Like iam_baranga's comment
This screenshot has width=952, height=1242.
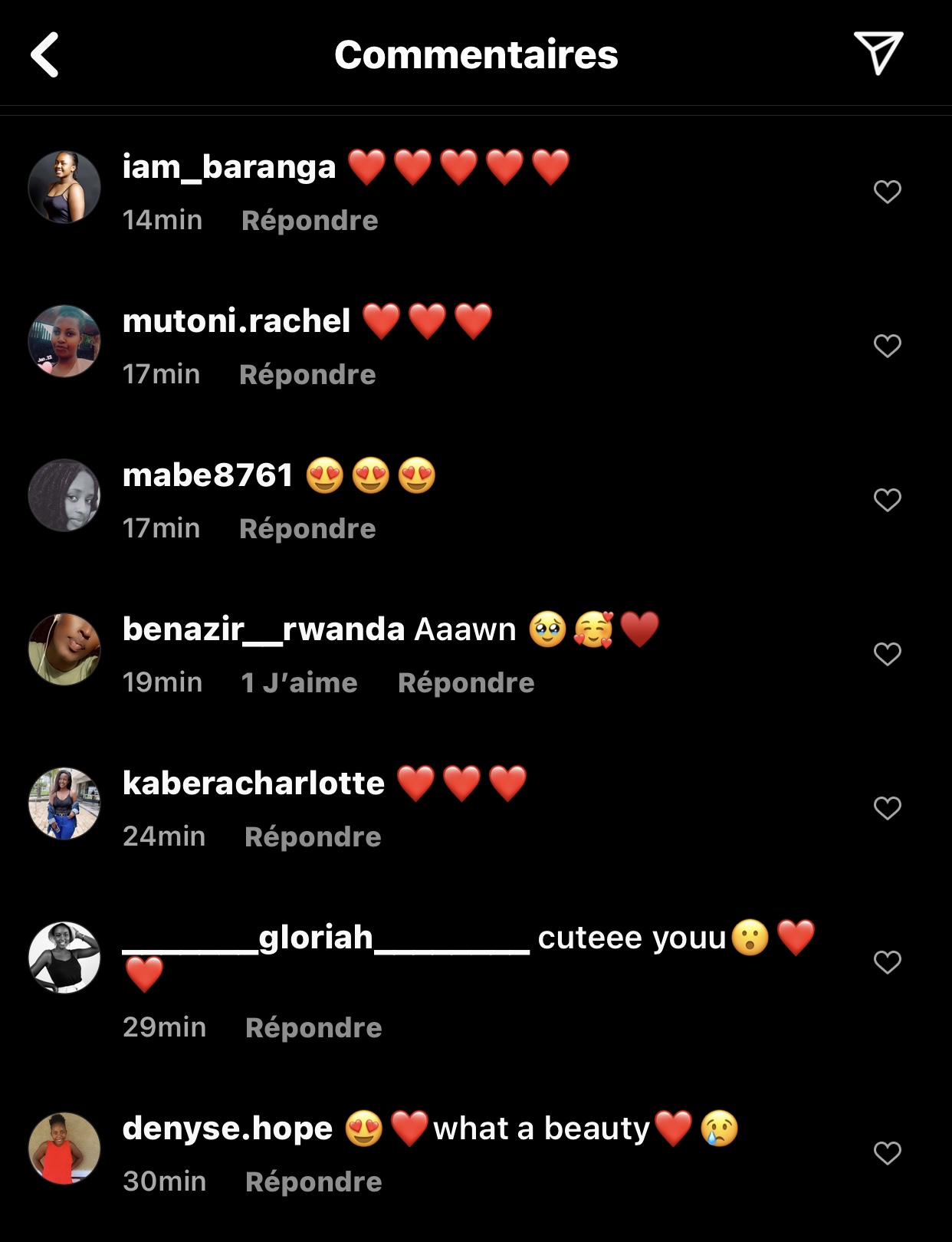coord(887,192)
